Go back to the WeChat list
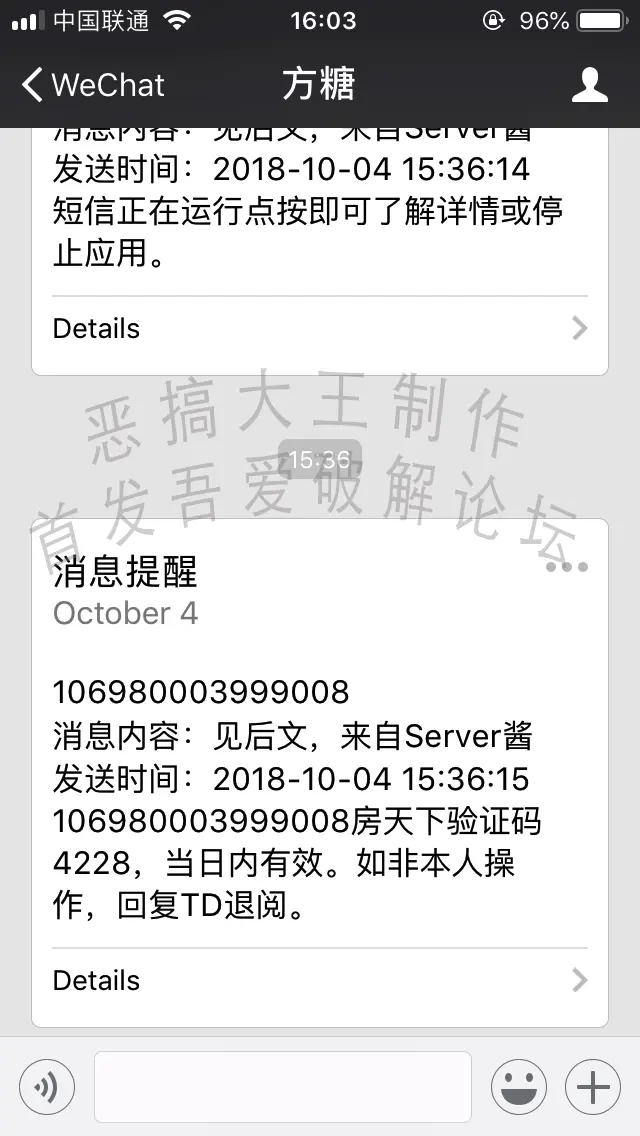The width and height of the screenshot is (640, 1136). click(x=92, y=85)
